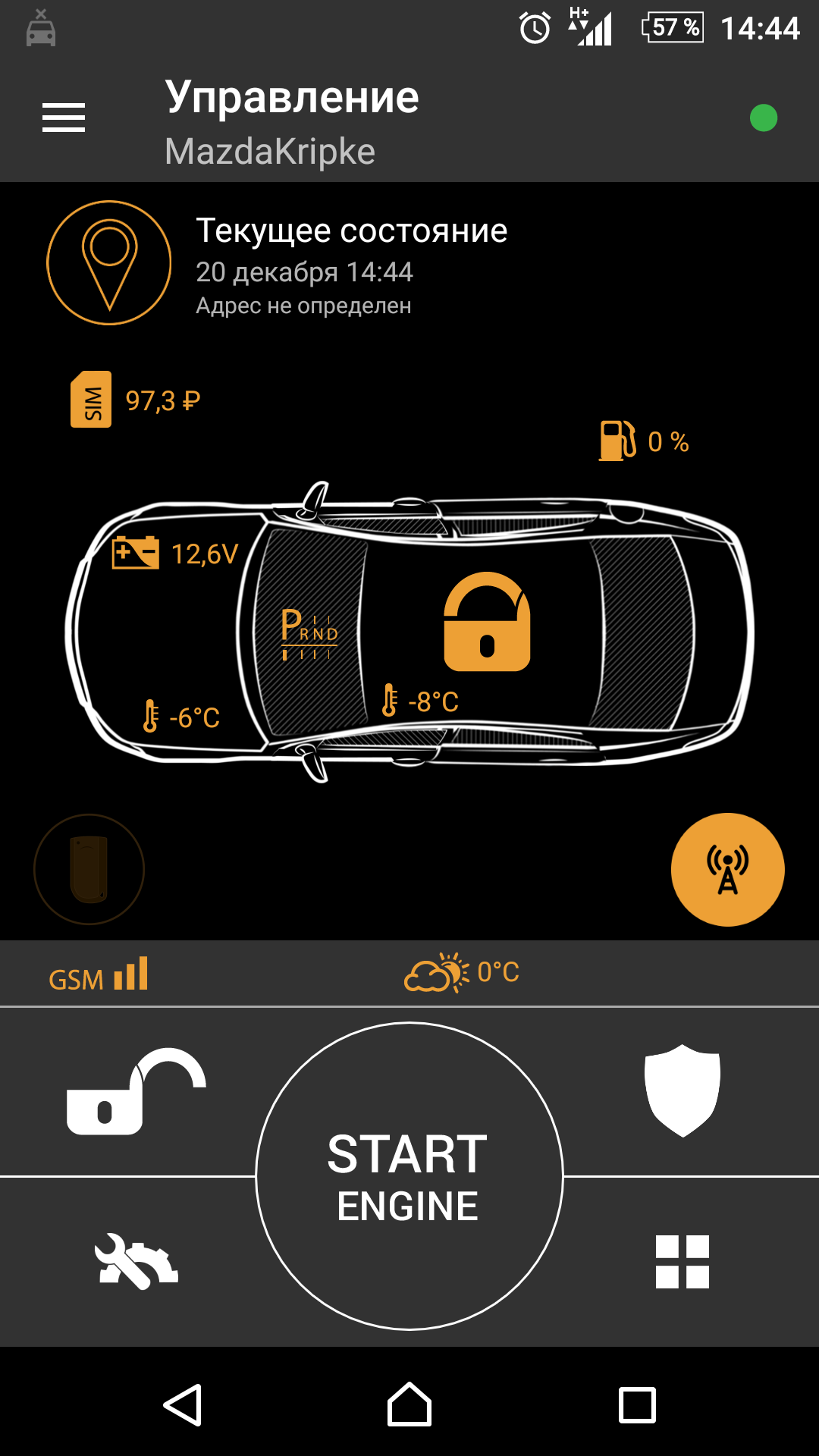Open service settings wrench-and-gear icon
The height and width of the screenshot is (1456, 819).
(x=136, y=1261)
